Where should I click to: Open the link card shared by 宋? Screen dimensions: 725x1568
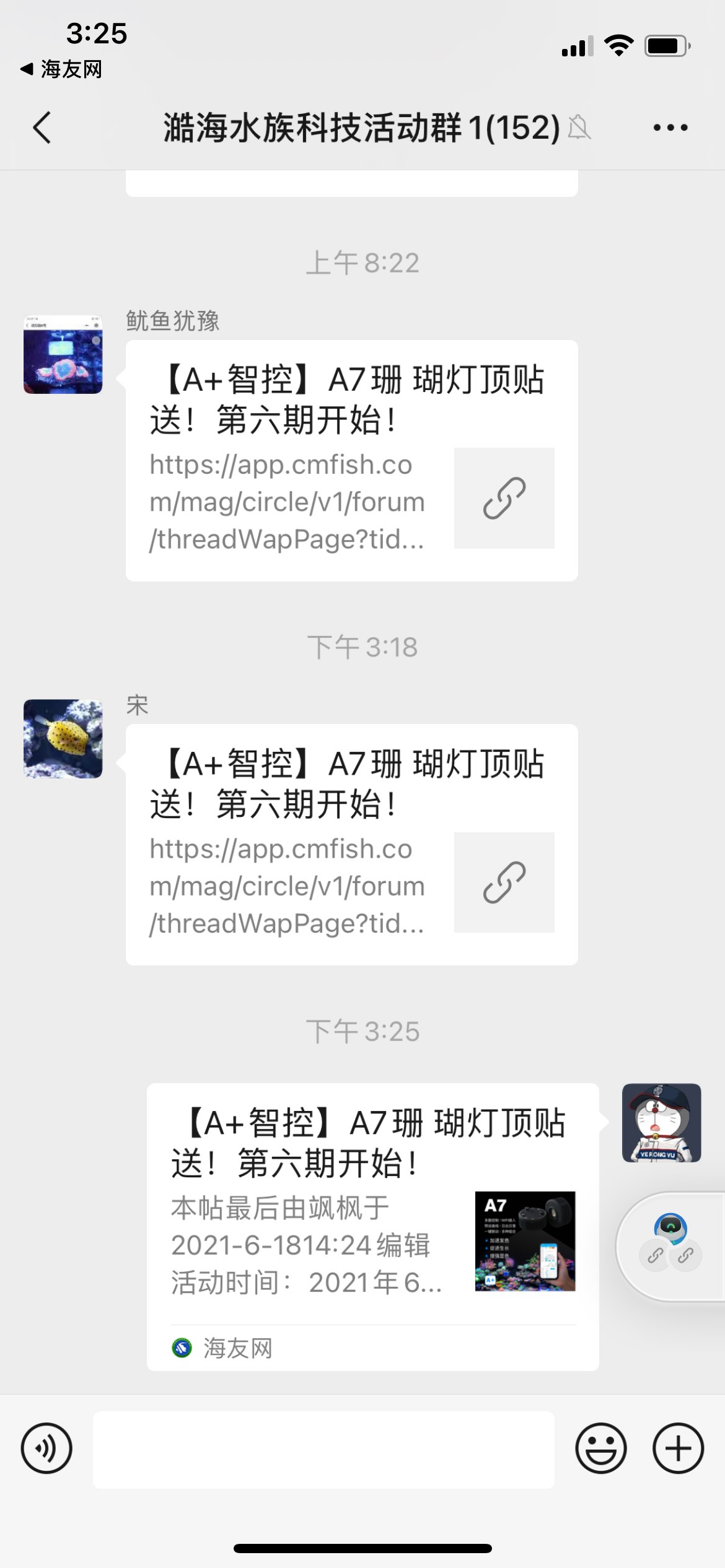tap(351, 844)
